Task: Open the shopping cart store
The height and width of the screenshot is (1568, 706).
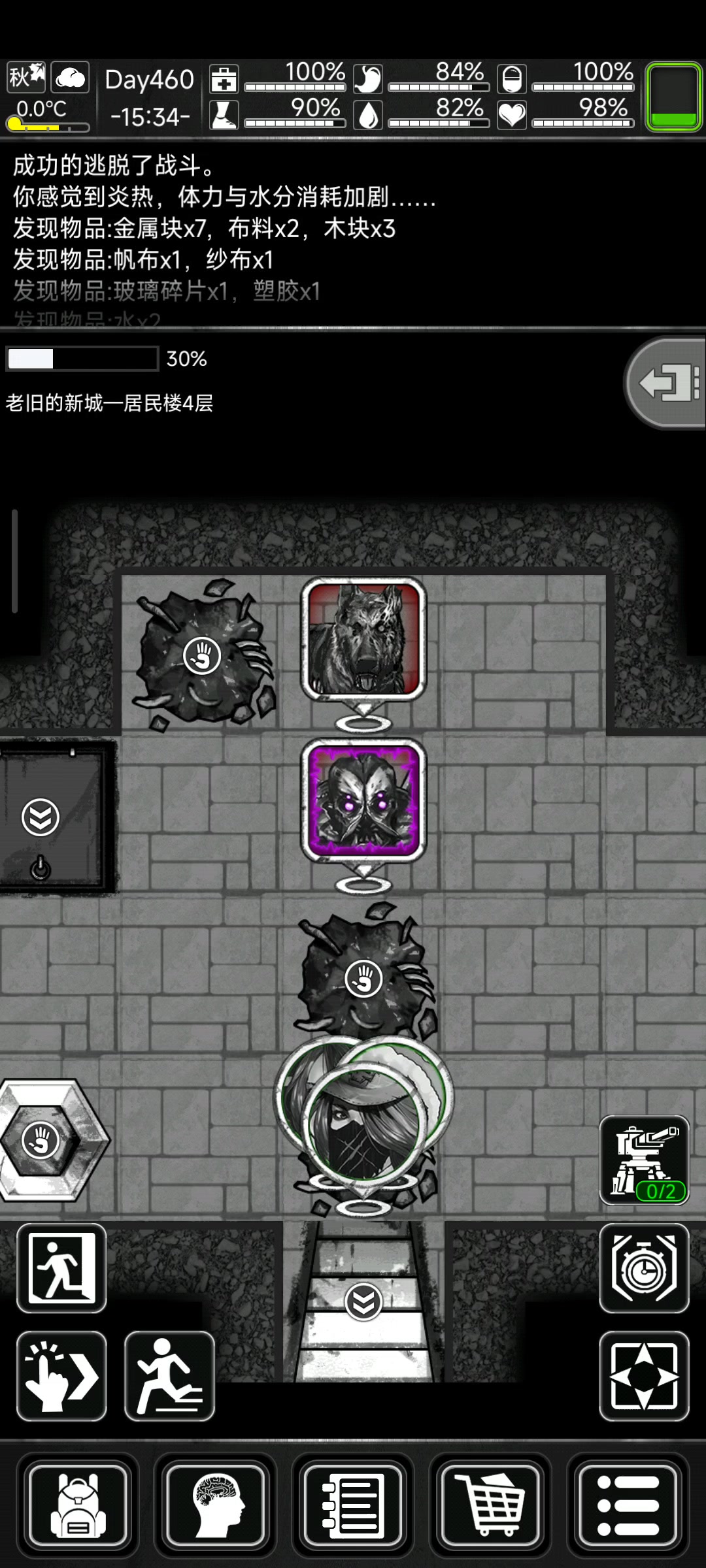Action: [490, 1505]
